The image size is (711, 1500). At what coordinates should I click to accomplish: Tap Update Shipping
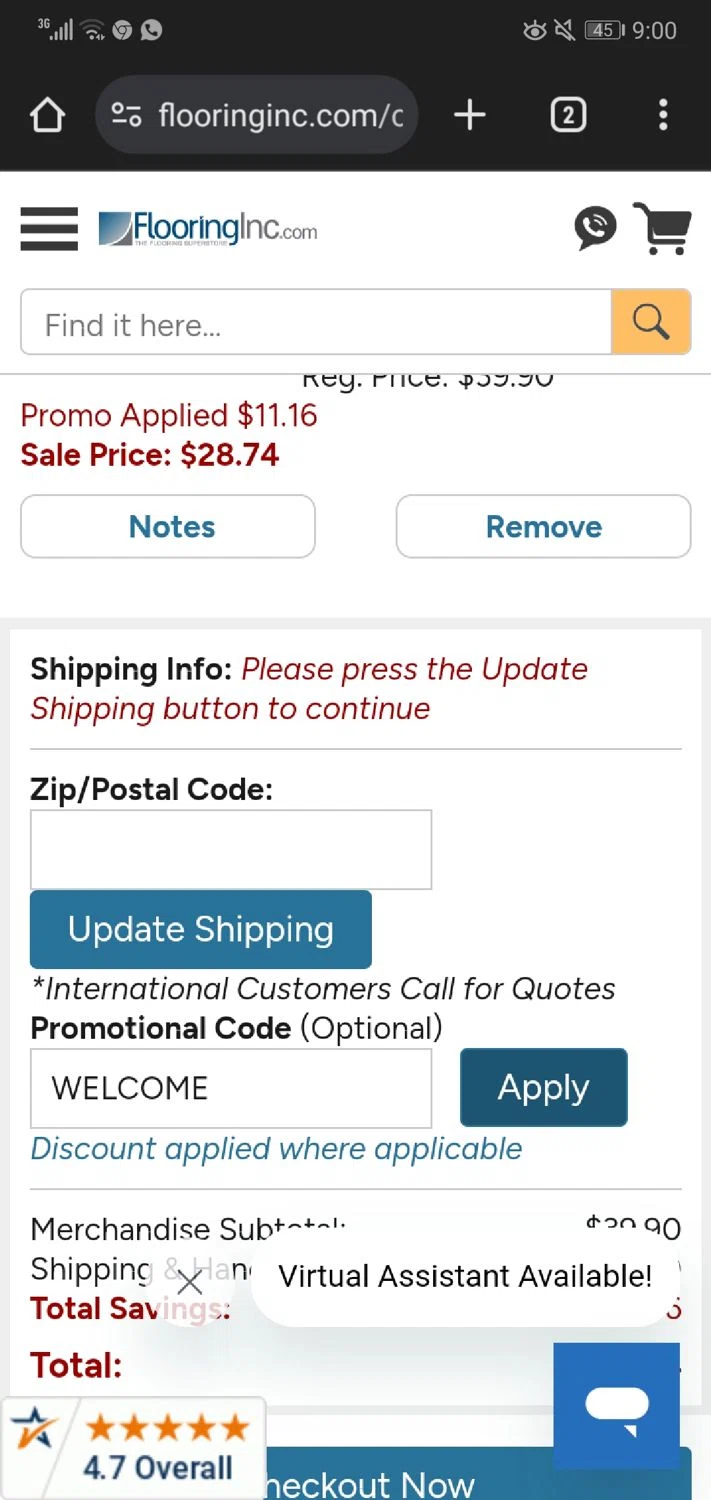201,929
